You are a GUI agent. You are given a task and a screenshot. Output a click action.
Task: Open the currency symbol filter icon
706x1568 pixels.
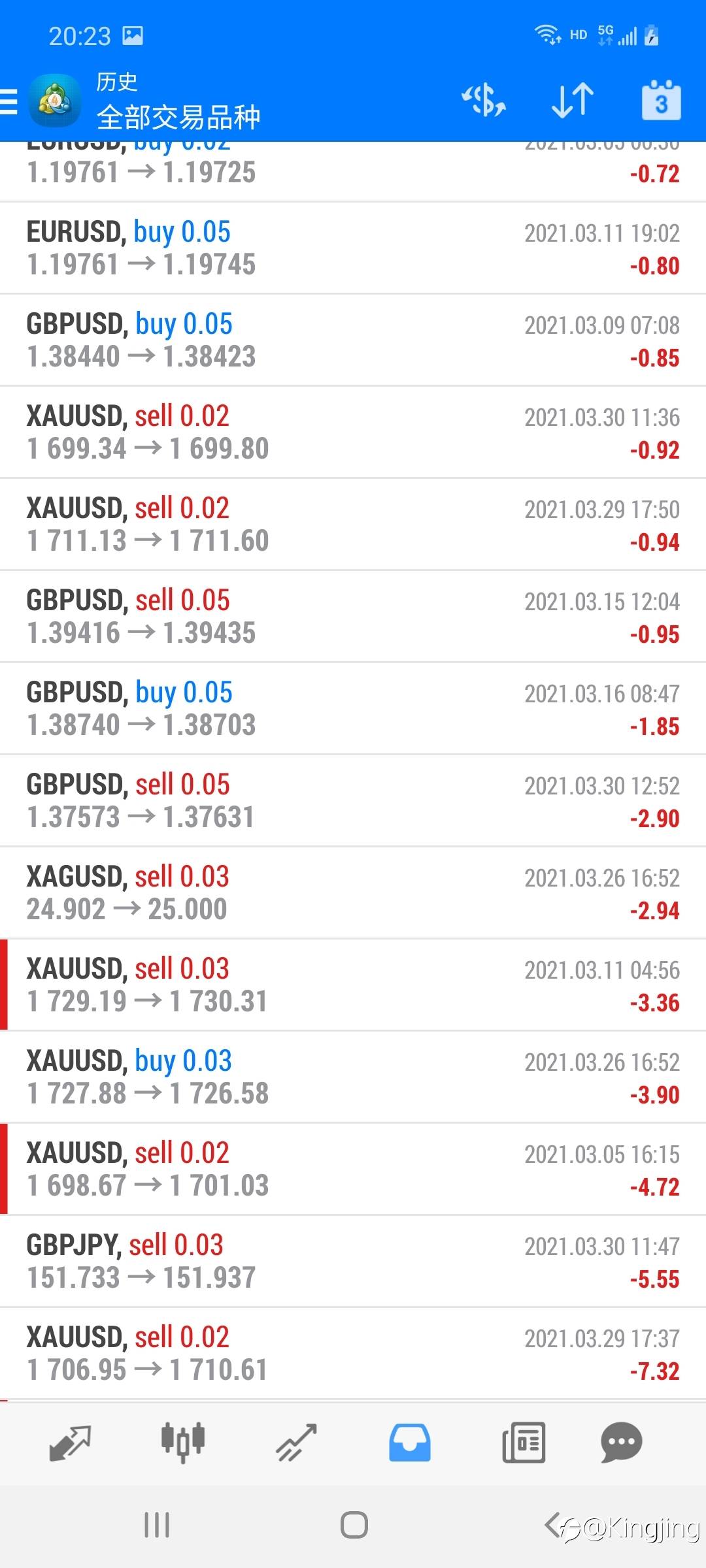[484, 101]
